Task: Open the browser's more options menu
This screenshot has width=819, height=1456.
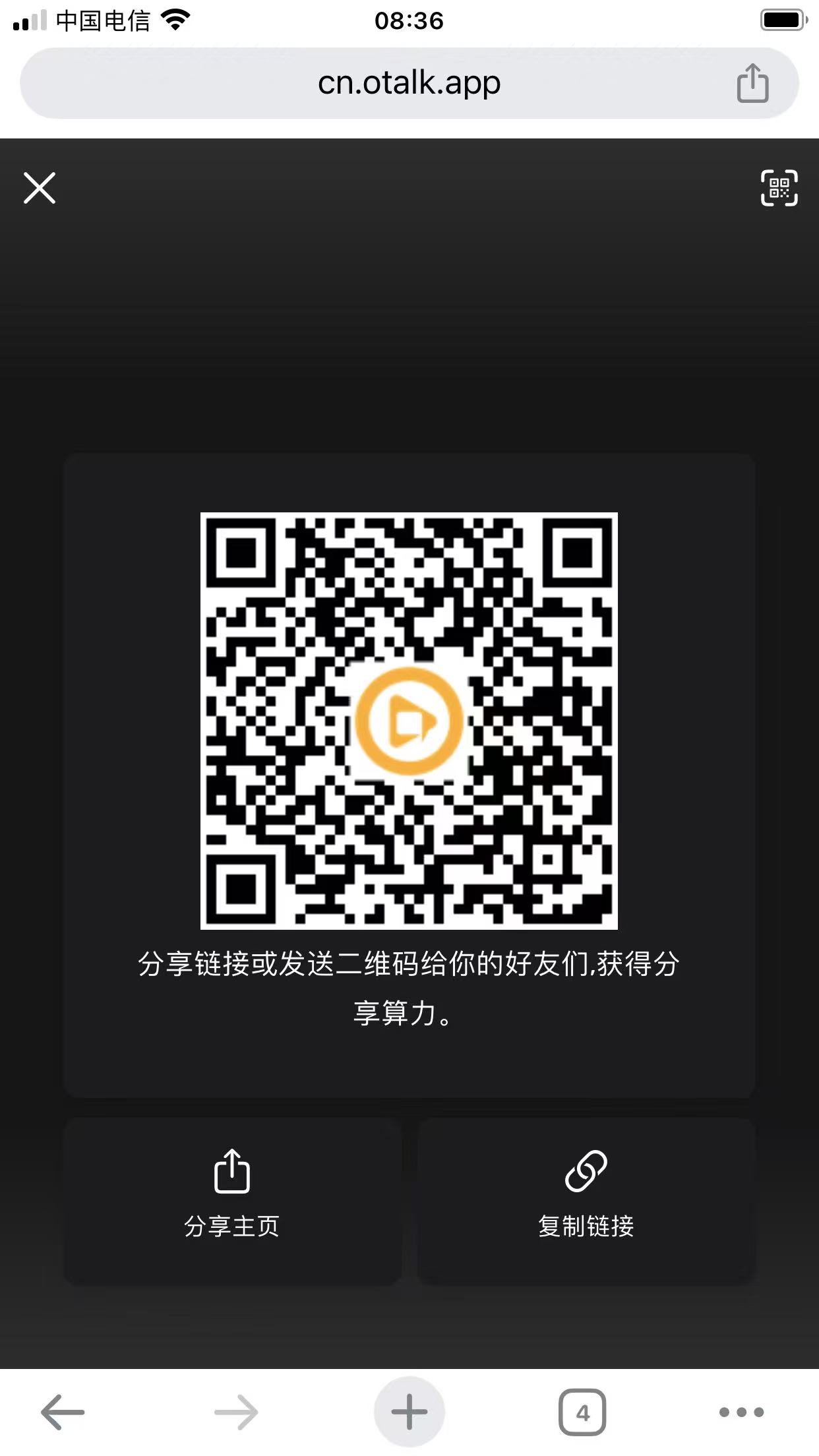Action: coord(741,1412)
